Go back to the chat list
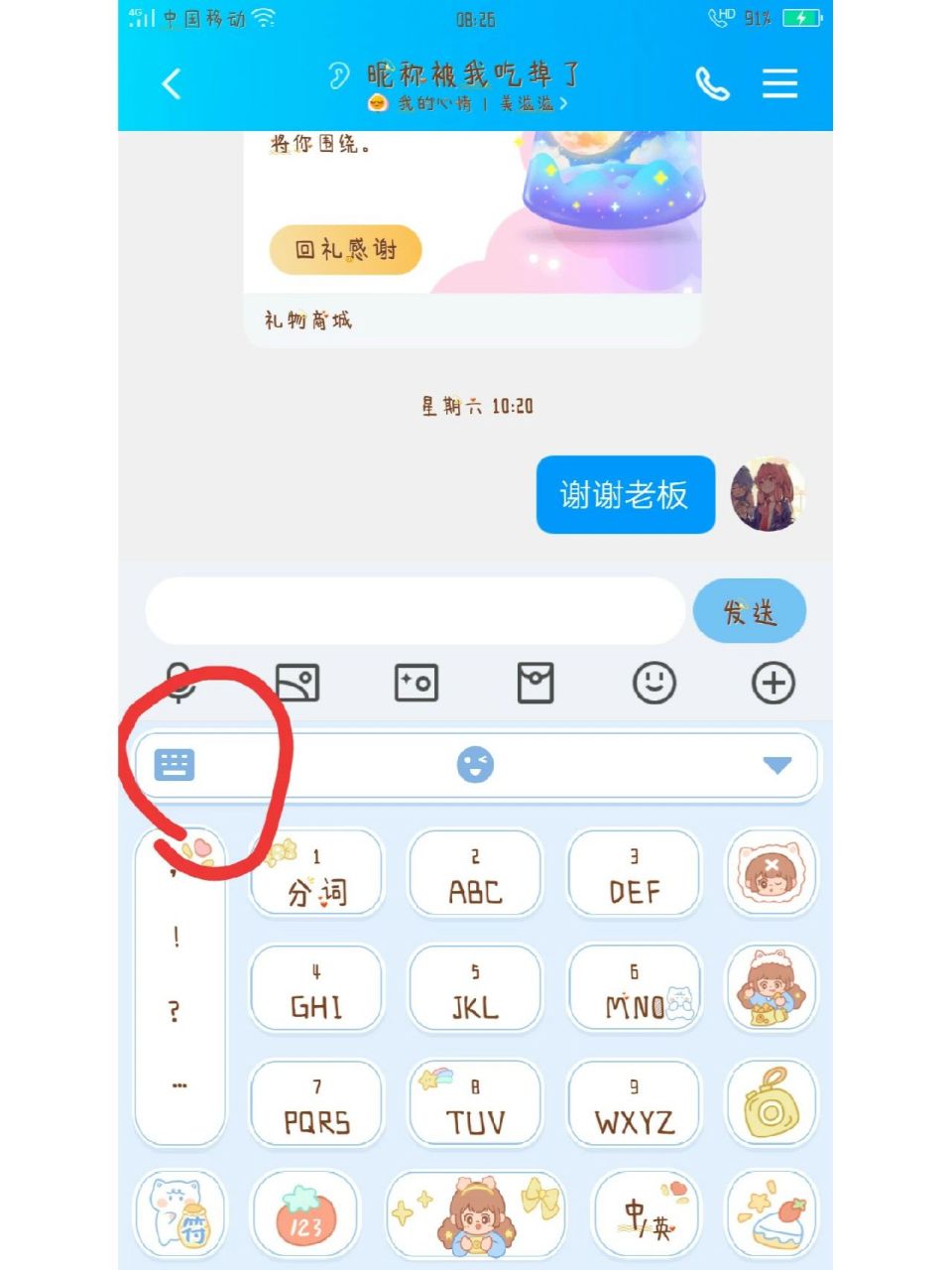 (171, 84)
